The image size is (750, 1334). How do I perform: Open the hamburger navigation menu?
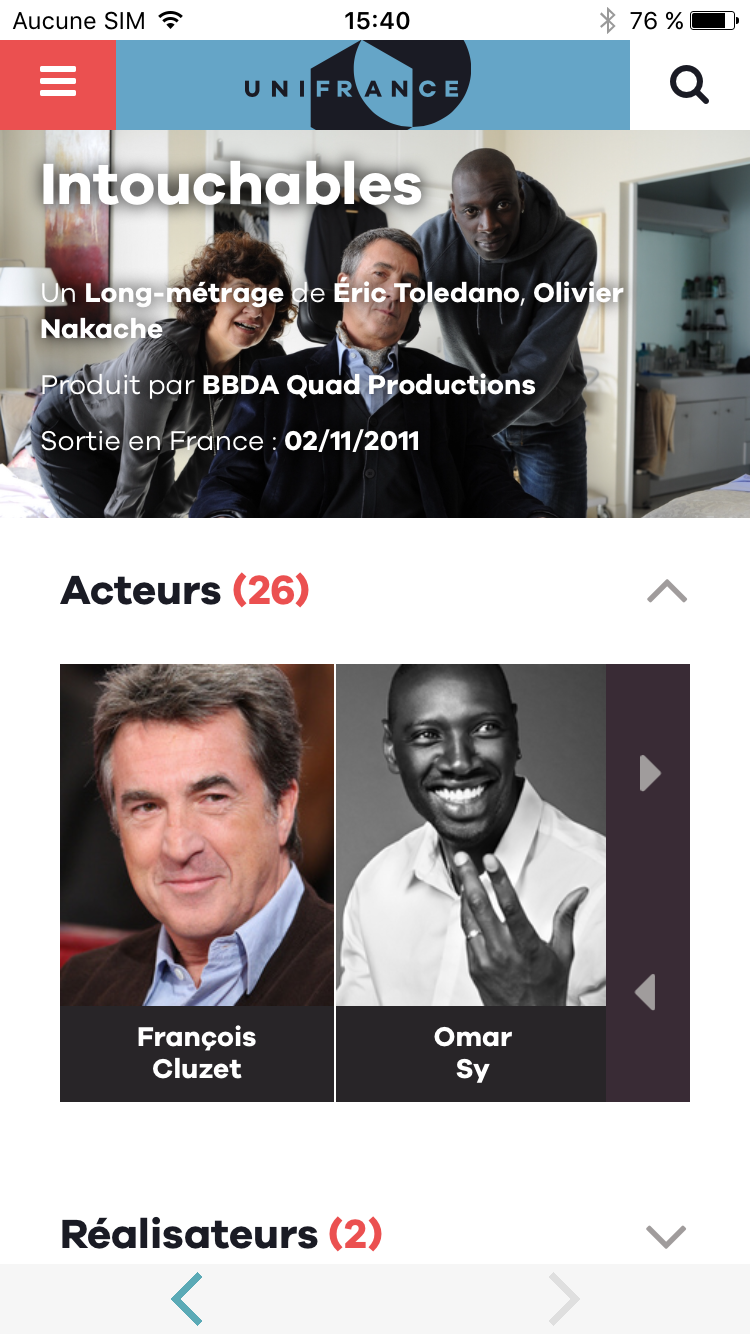coord(57,84)
